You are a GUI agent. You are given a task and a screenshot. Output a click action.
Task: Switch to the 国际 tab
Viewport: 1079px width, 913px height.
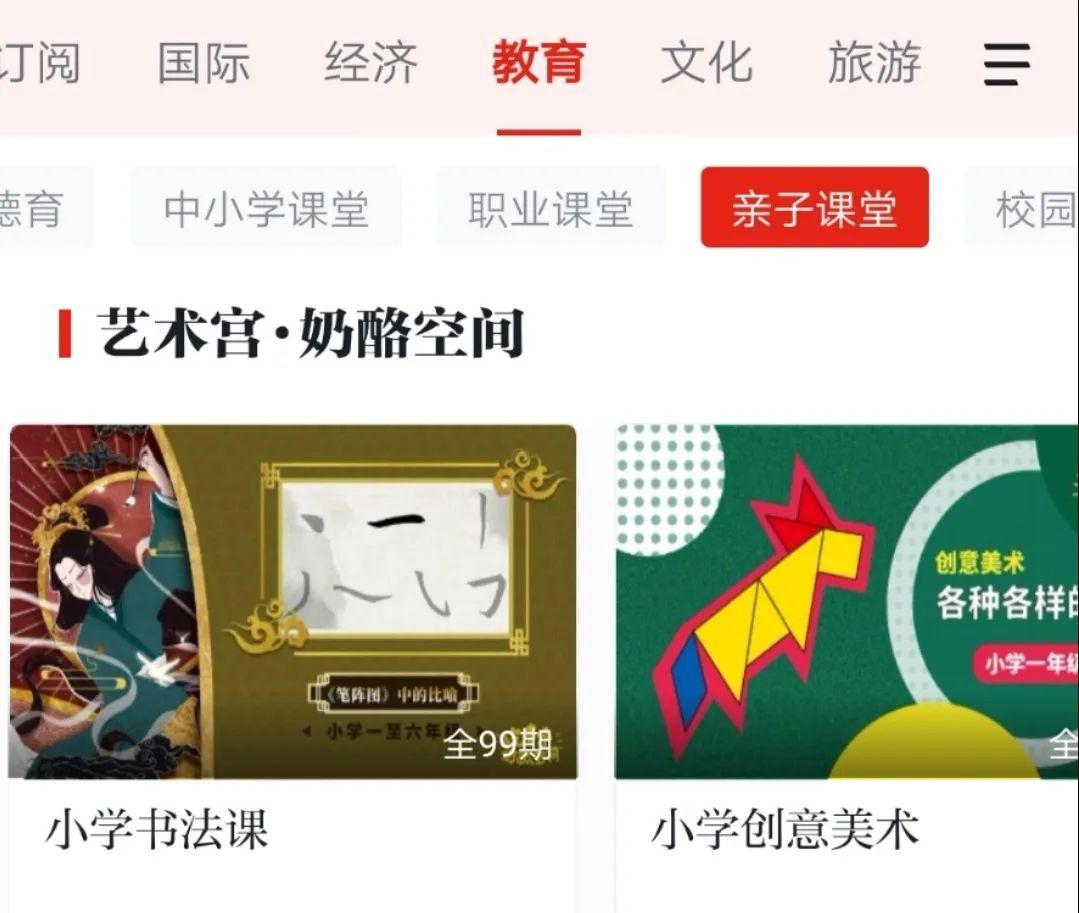(203, 63)
